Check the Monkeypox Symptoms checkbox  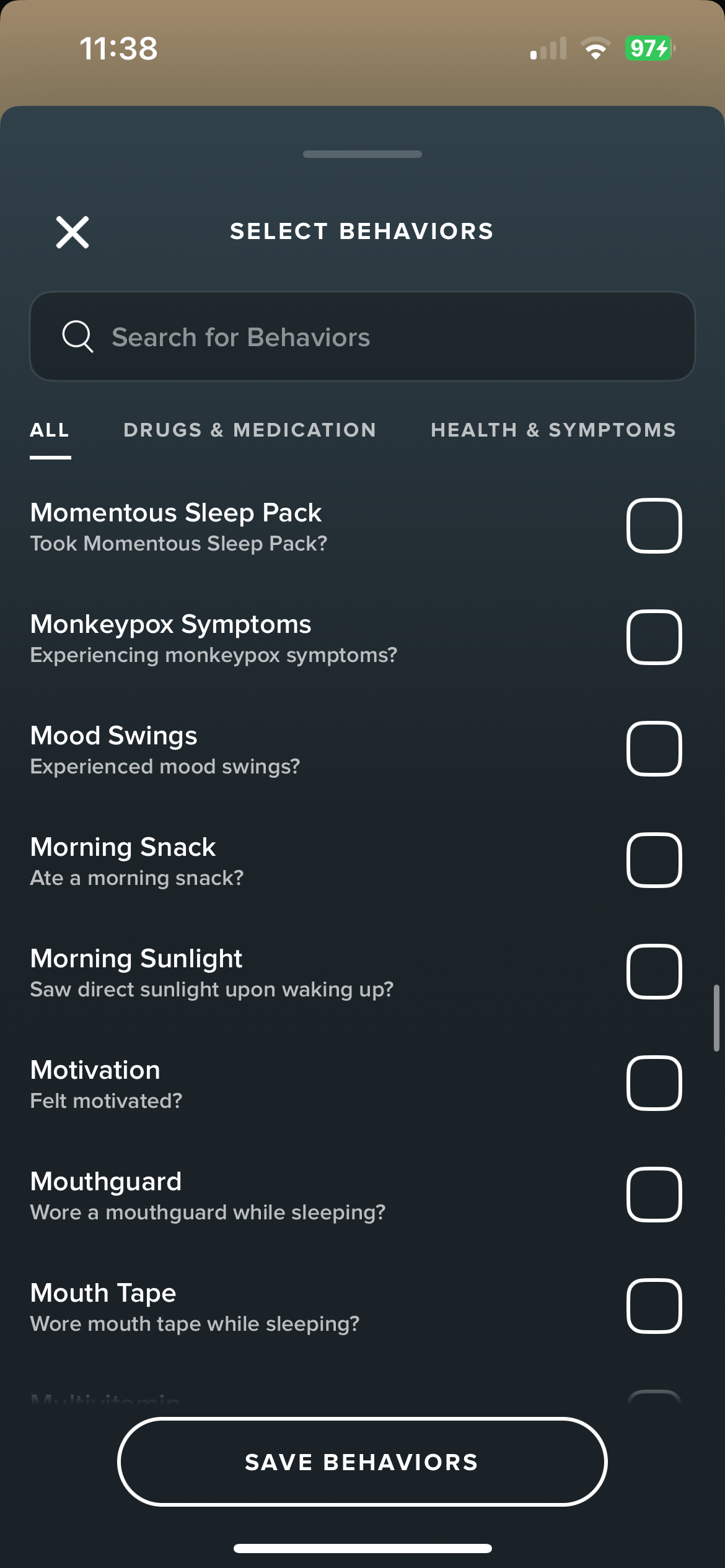click(x=654, y=637)
